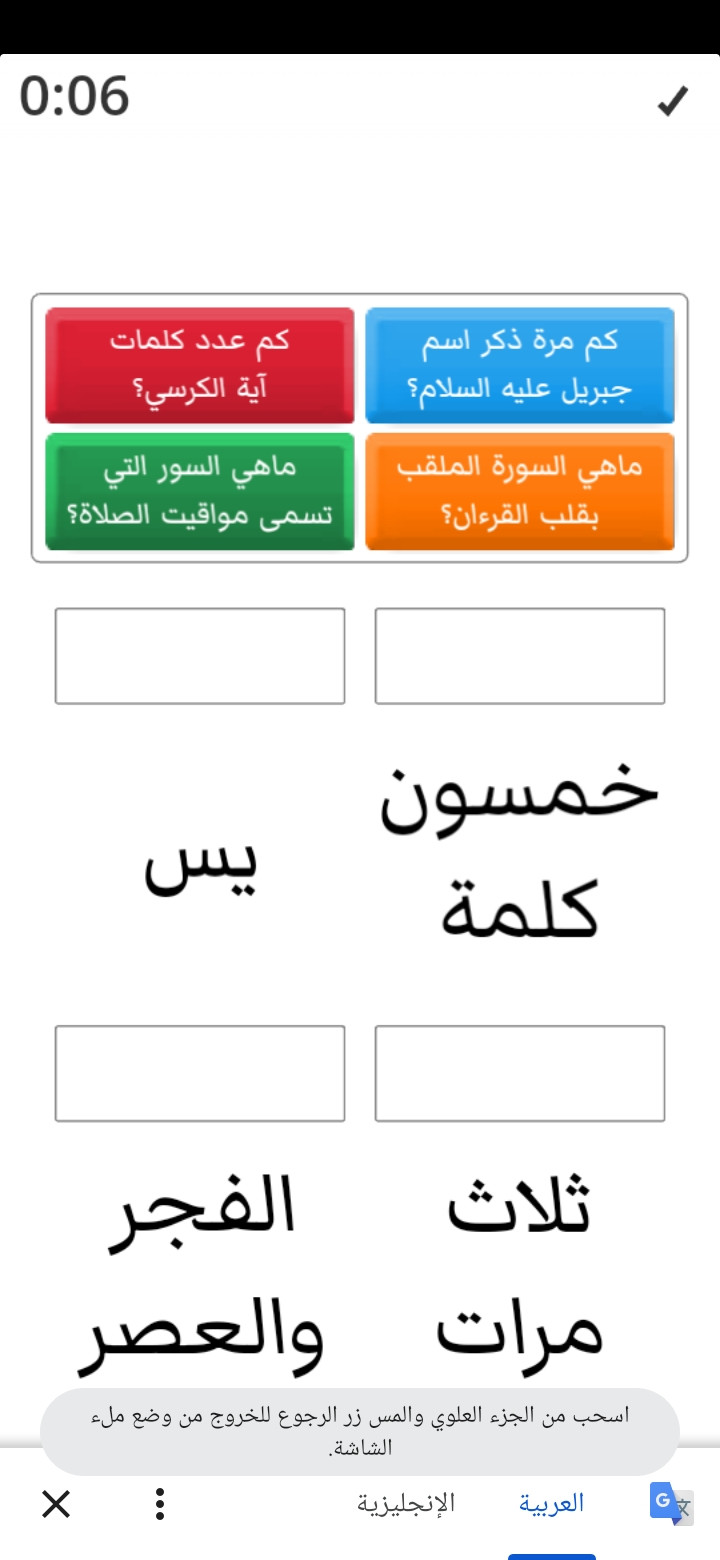Image resolution: width=720 pixels, height=1560 pixels.
Task: Select the red card about آية الكرسي
Action: tap(200, 365)
